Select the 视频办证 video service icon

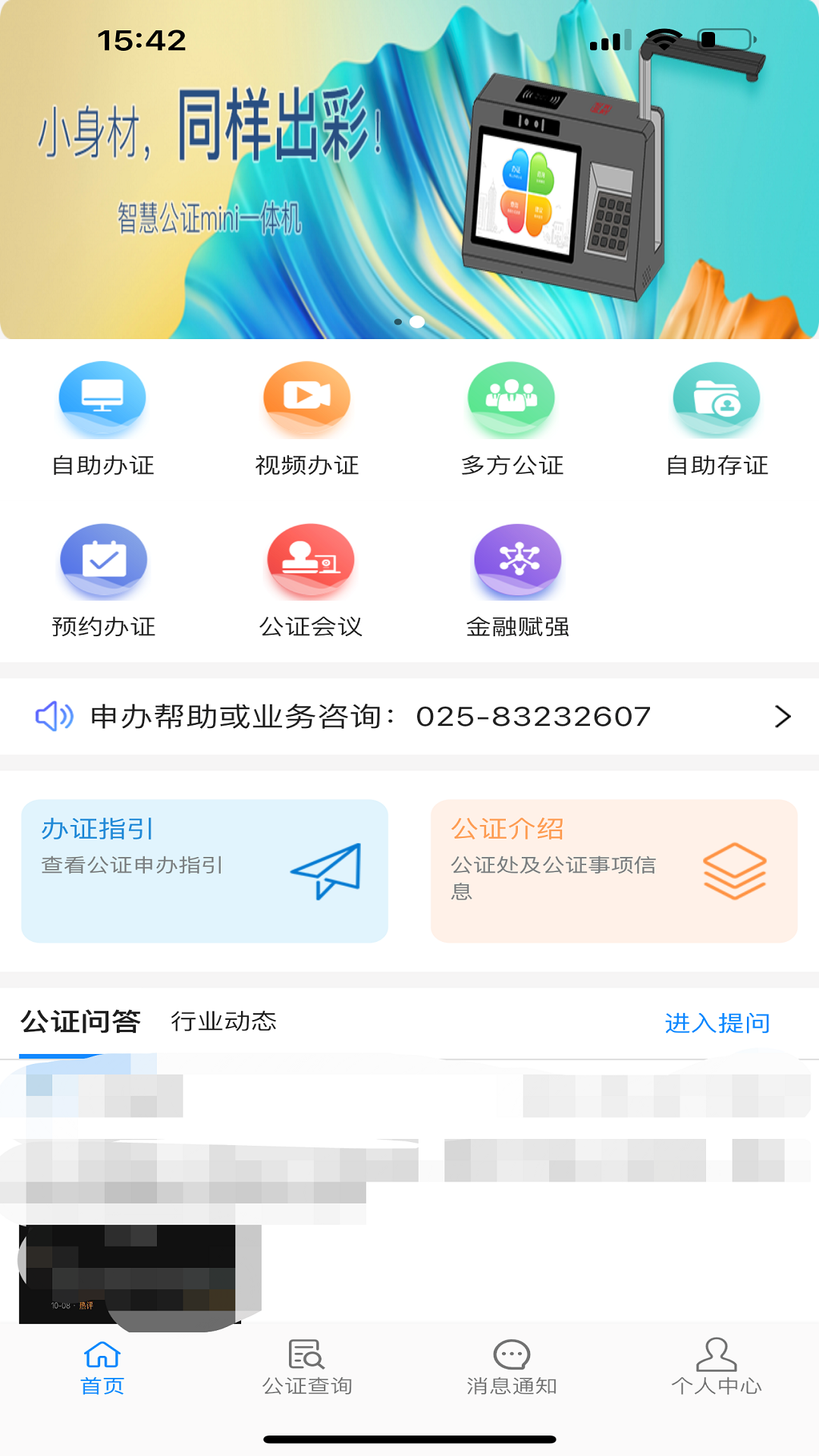point(307,417)
